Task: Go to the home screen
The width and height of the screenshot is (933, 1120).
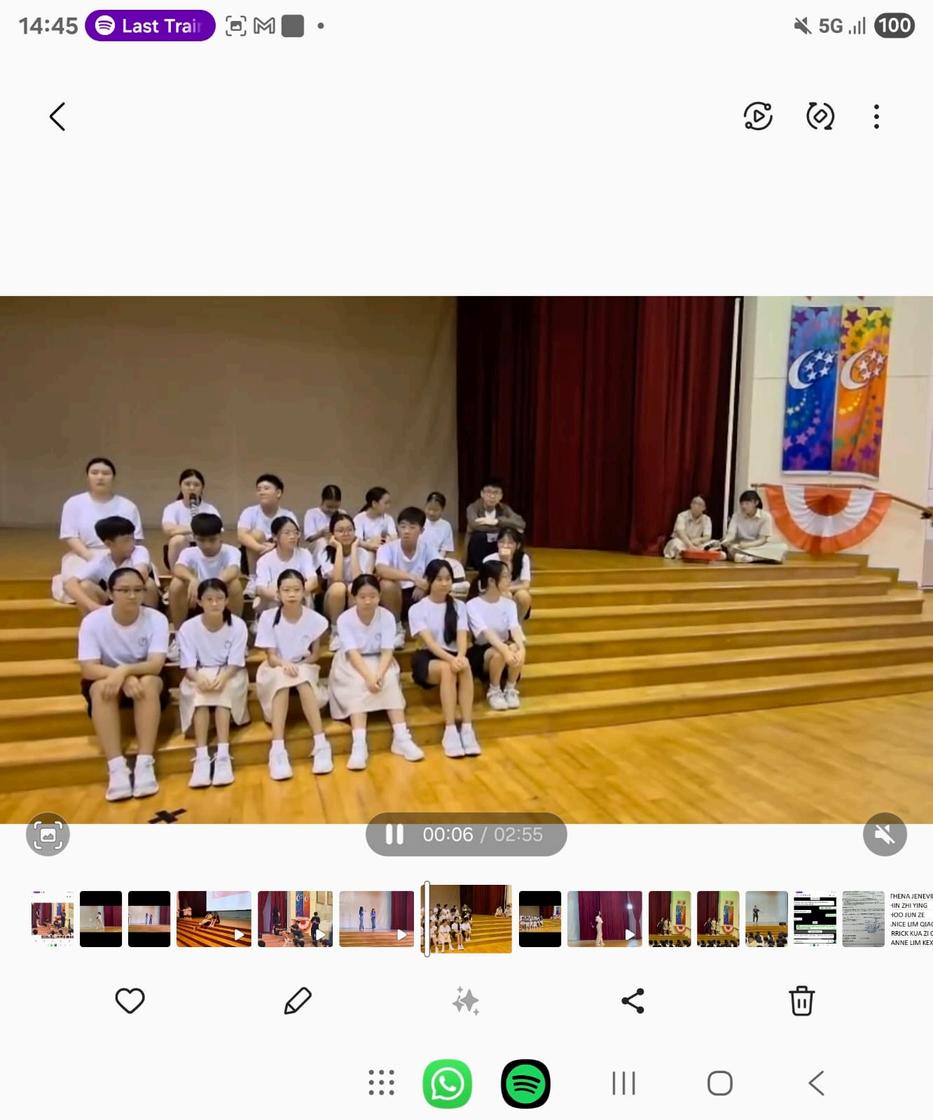Action: pyautogui.click(x=720, y=1083)
